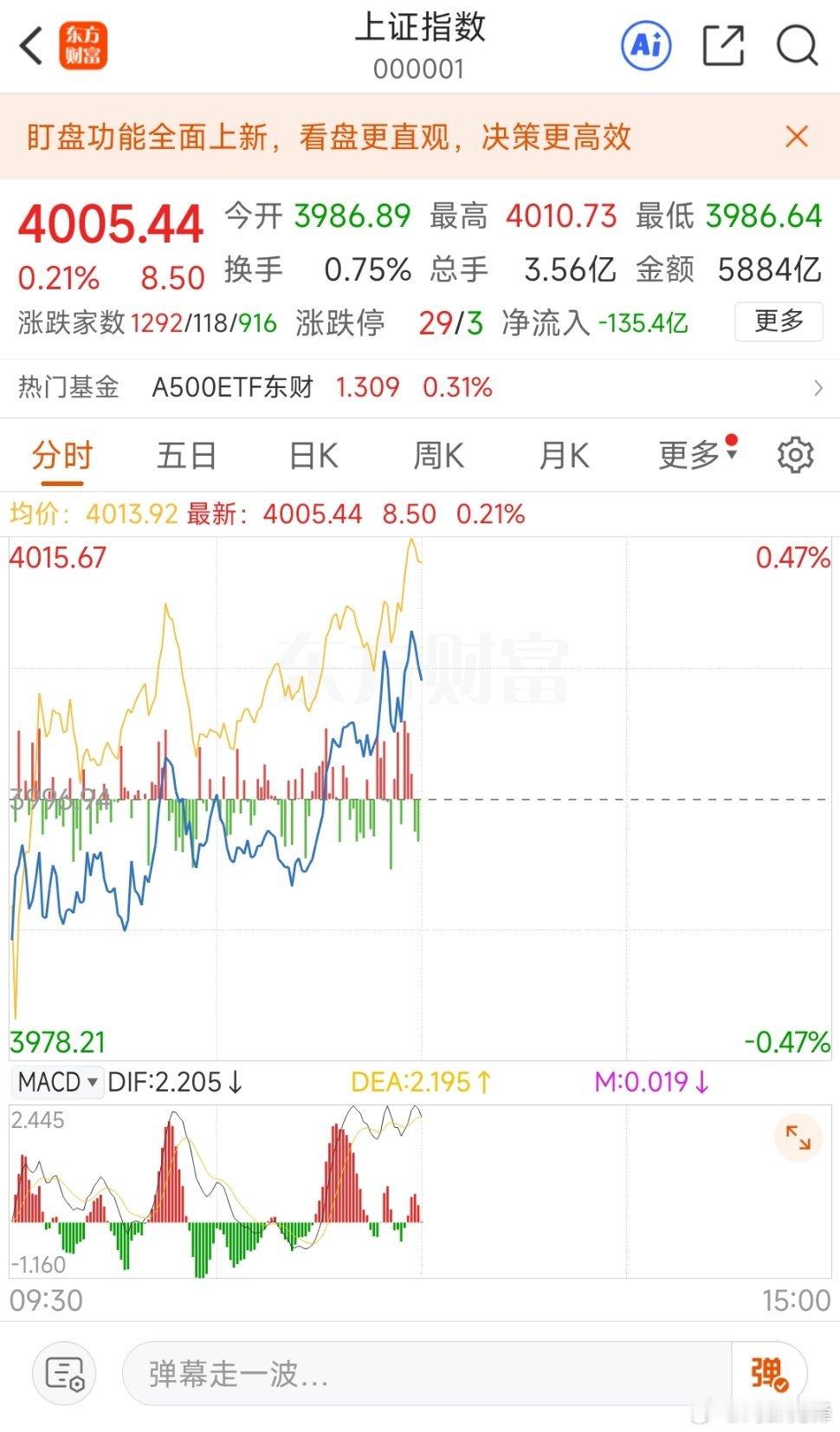Switch to the 月K tab
This screenshot has width=840, height=1432.
tap(564, 455)
